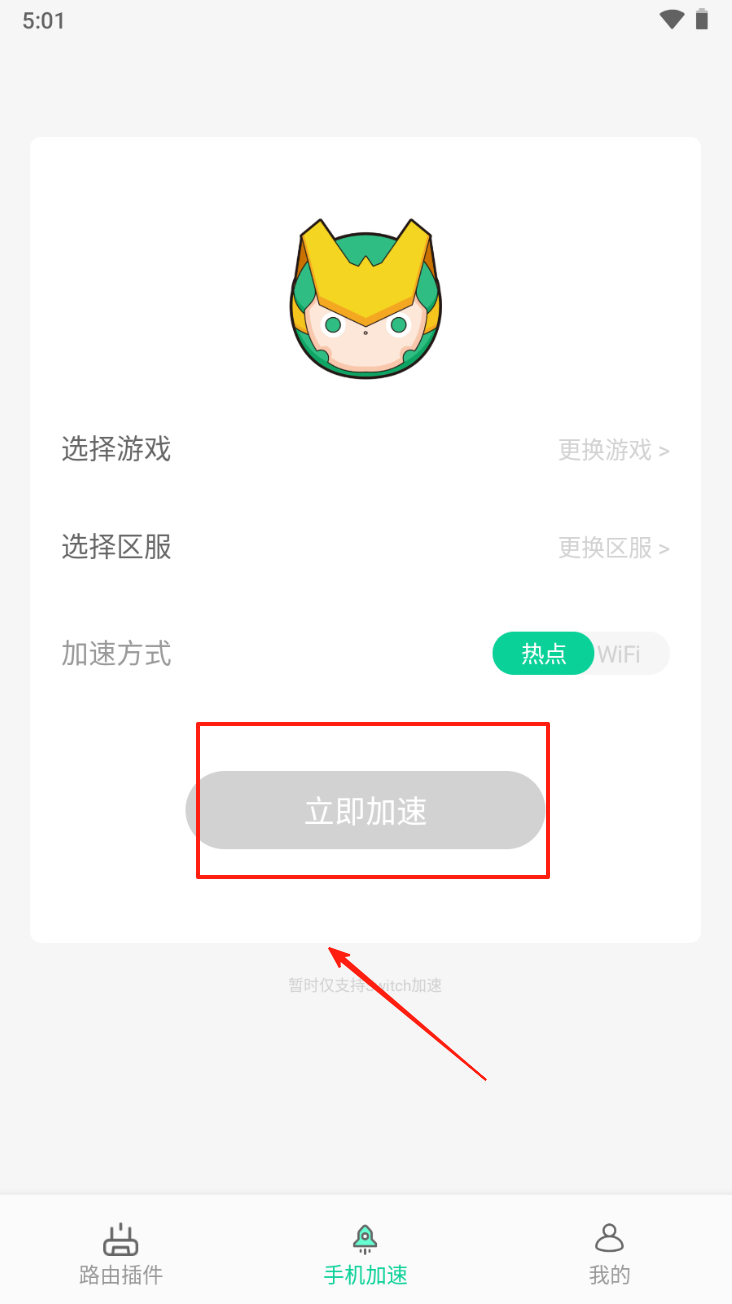The width and height of the screenshot is (732, 1304).
Task: Switch to the 路由插件 tab
Action: click(x=121, y=1253)
